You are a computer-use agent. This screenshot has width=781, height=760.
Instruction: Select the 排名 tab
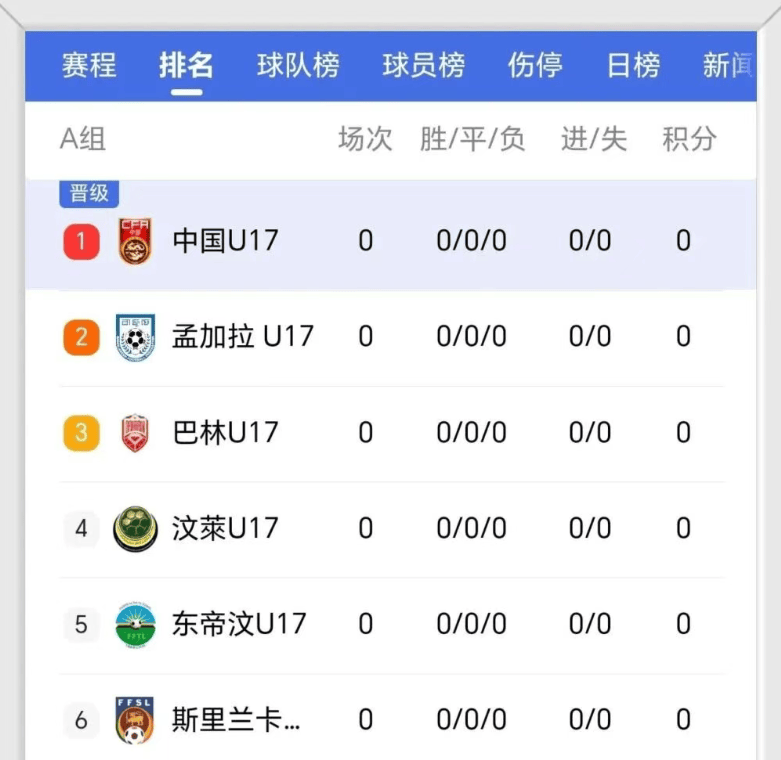pyautogui.click(x=186, y=66)
